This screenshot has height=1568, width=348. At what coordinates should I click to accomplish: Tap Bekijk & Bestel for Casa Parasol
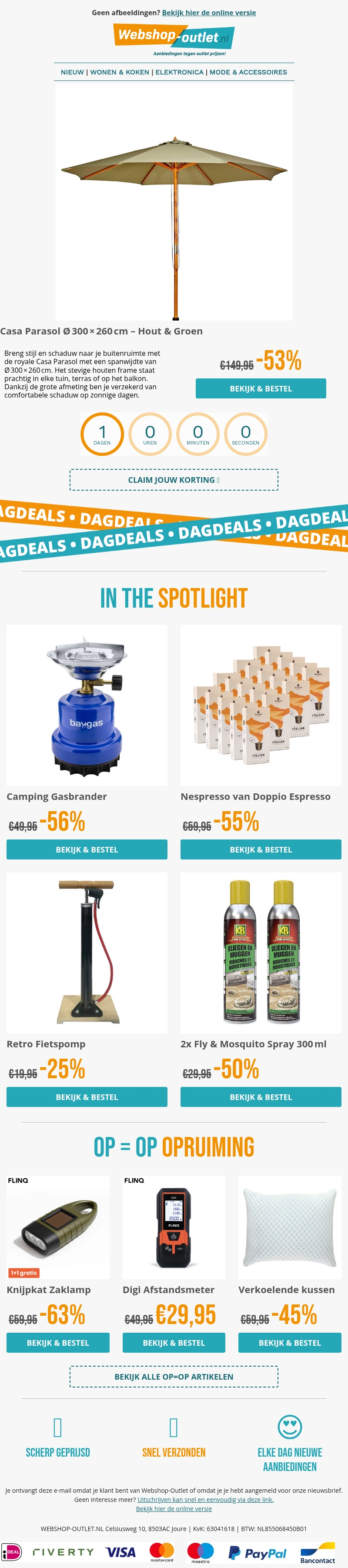(261, 388)
